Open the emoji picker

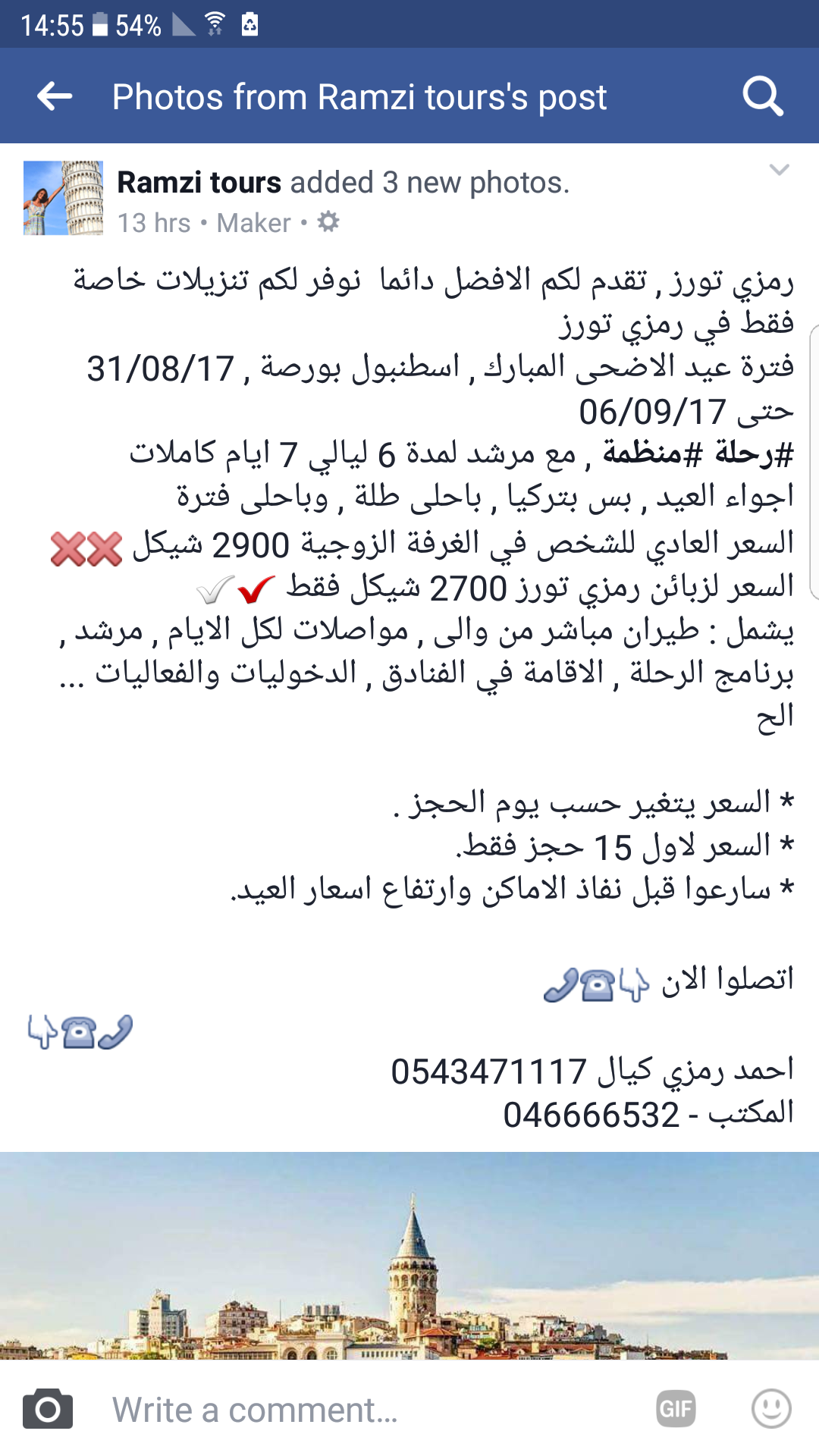tap(771, 1409)
